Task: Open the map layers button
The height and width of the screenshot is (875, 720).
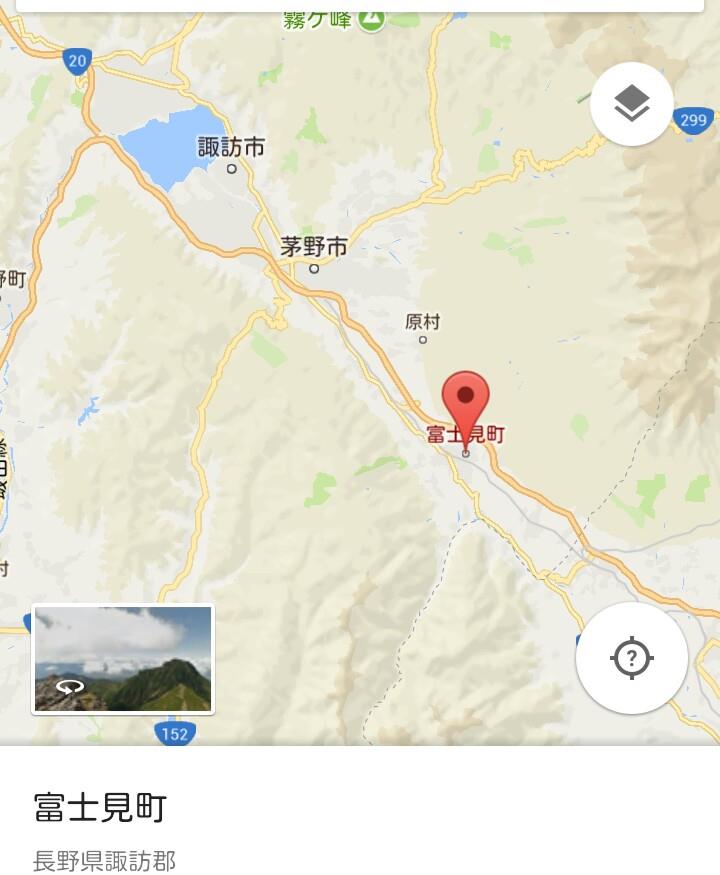Action: (x=631, y=103)
